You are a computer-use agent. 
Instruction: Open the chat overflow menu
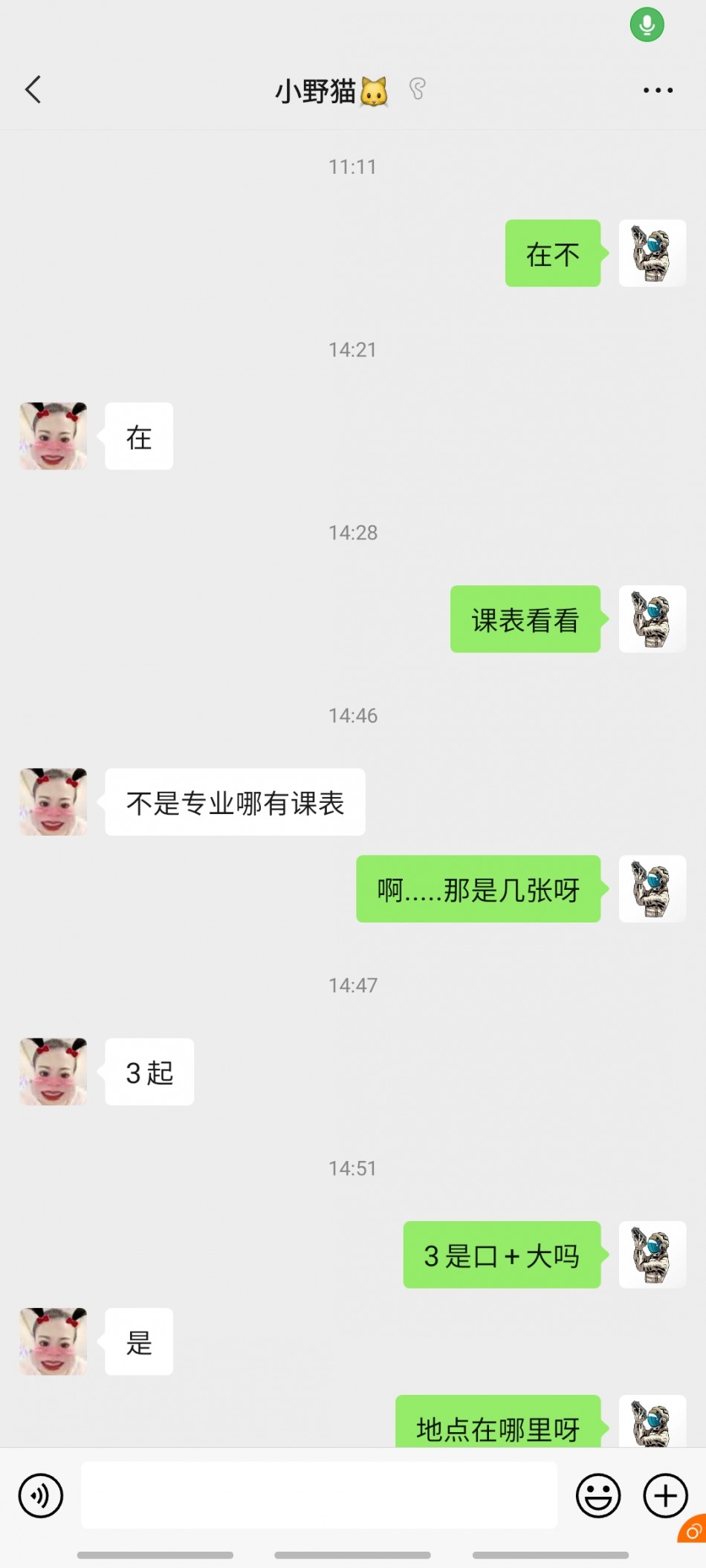point(658,91)
